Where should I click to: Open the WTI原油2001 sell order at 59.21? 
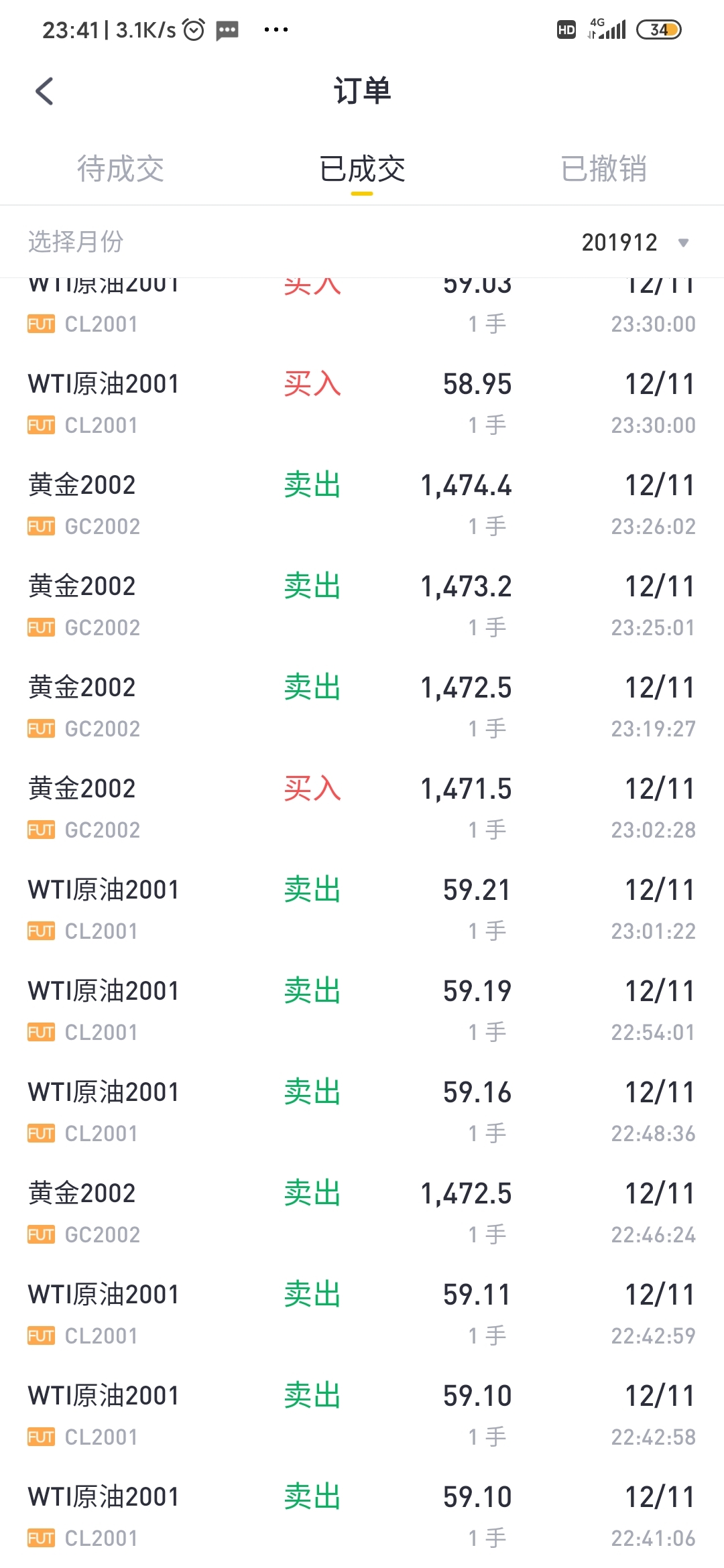point(362,910)
